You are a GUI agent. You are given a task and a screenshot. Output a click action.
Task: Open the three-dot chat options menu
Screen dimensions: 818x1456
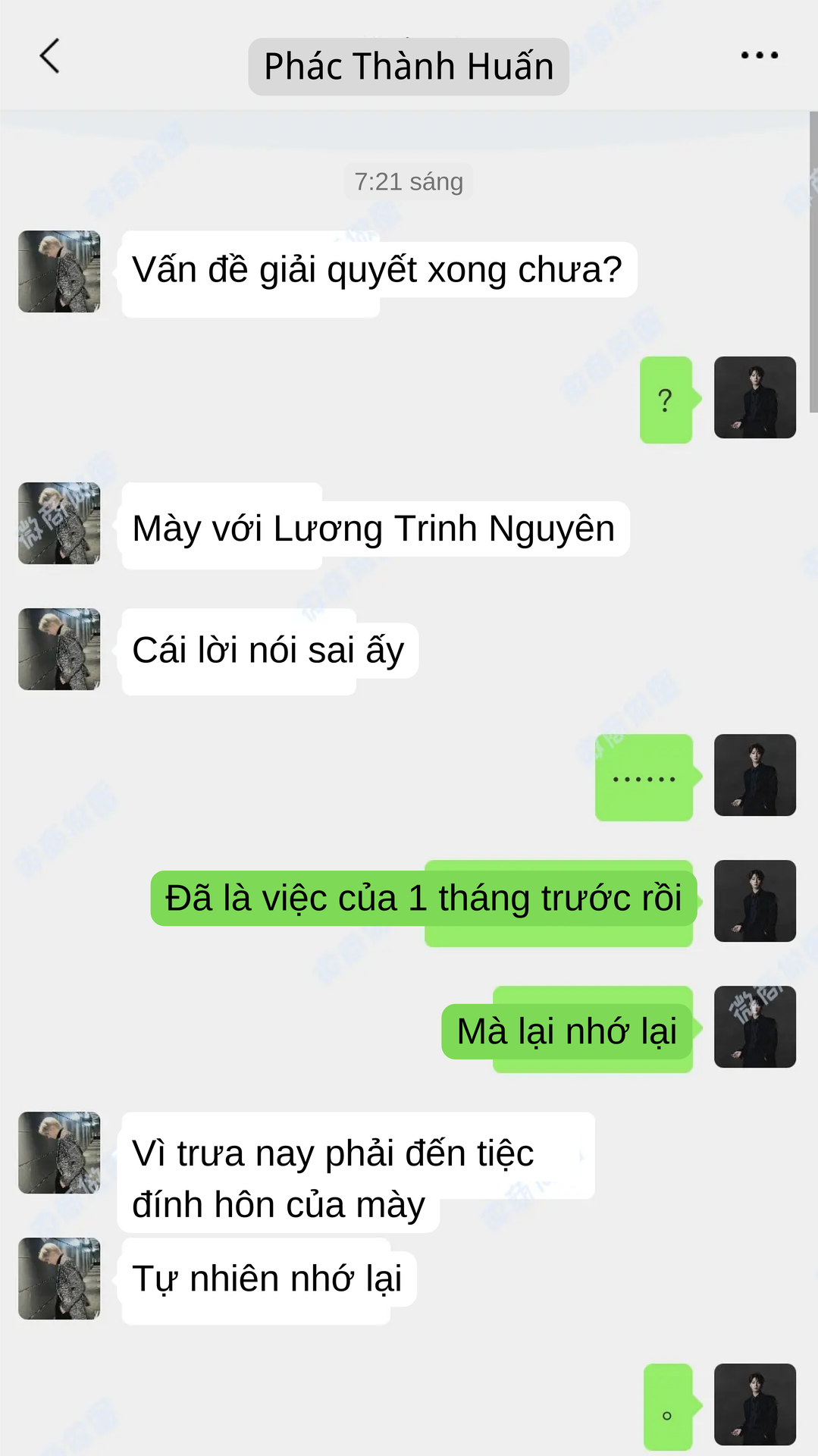tap(759, 55)
